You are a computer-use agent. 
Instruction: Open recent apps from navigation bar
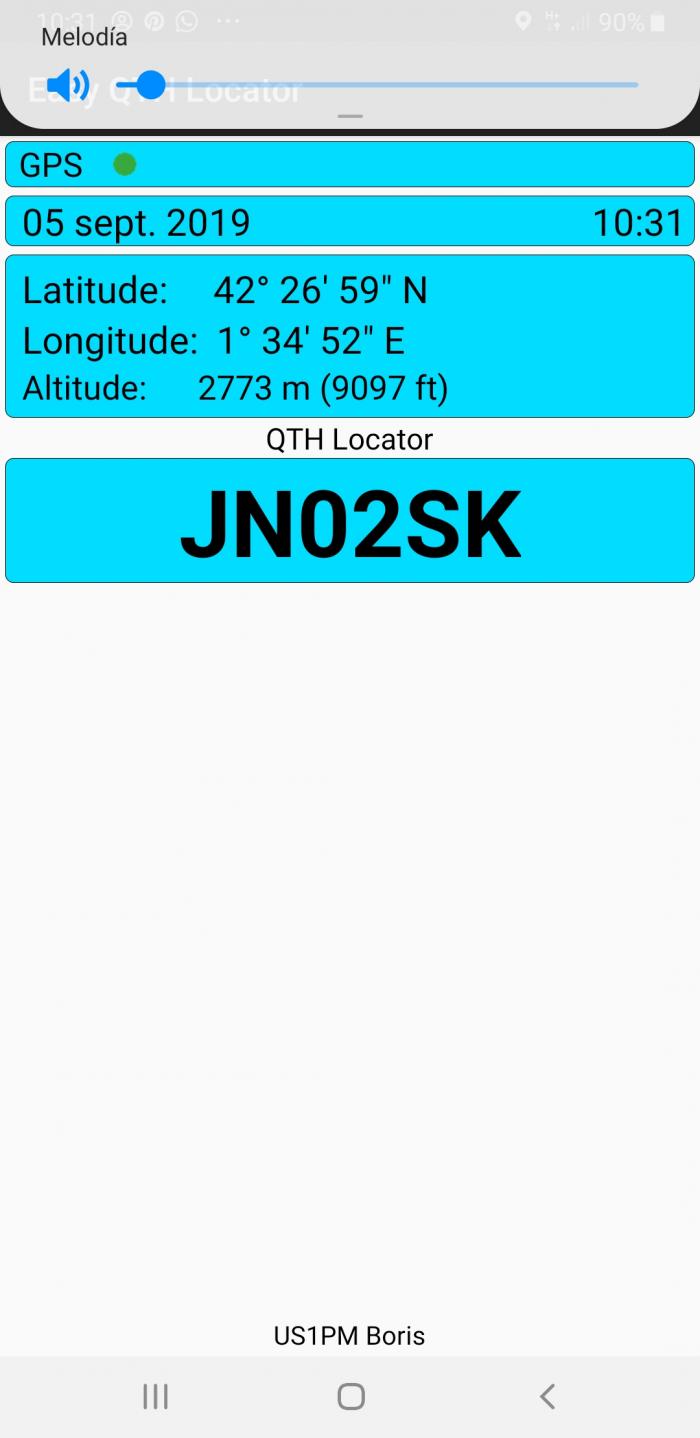[155, 1396]
